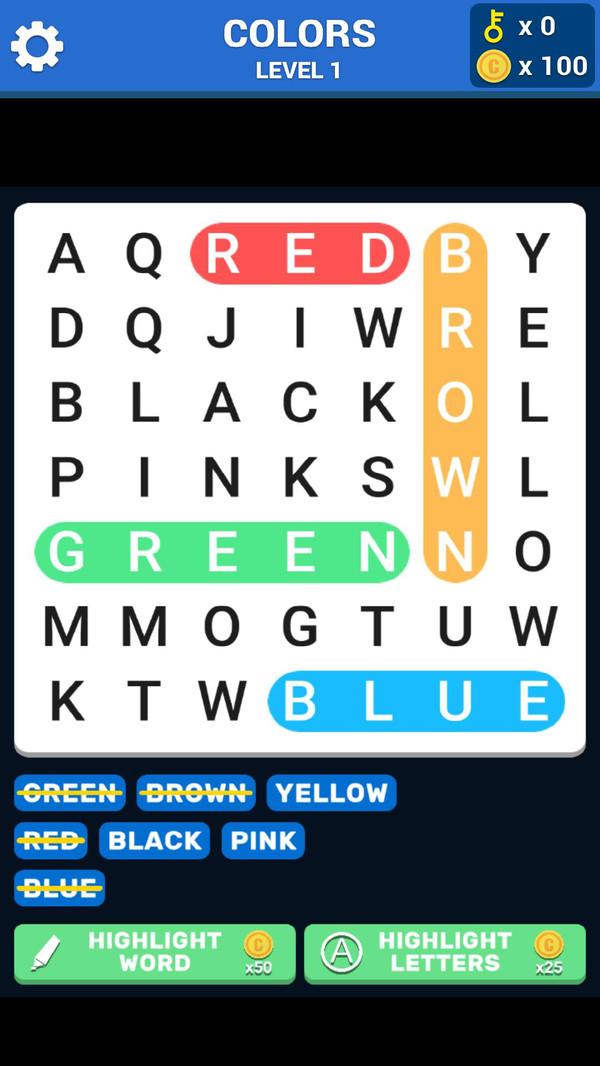This screenshot has height=1066, width=600.
Task: Use the Highlight Letters hint for 25 coins
Action: (445, 952)
